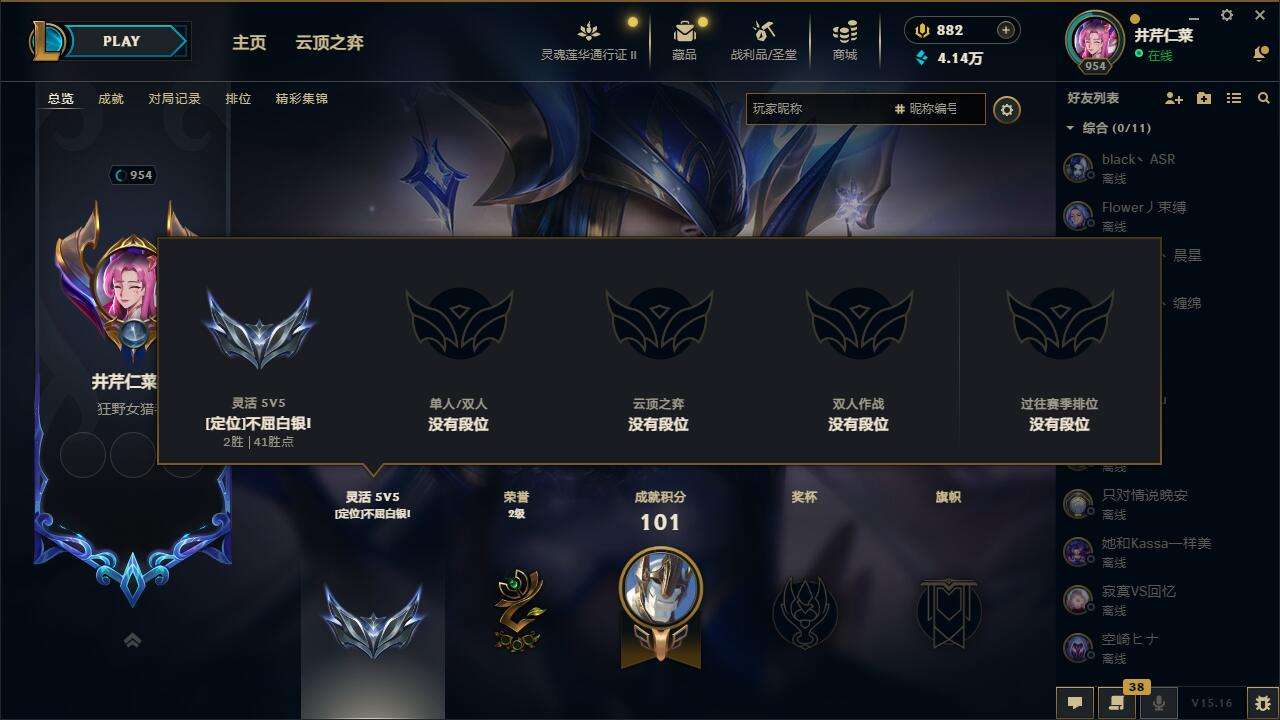
Task: Open the 藏品 collection
Action: click(684, 40)
